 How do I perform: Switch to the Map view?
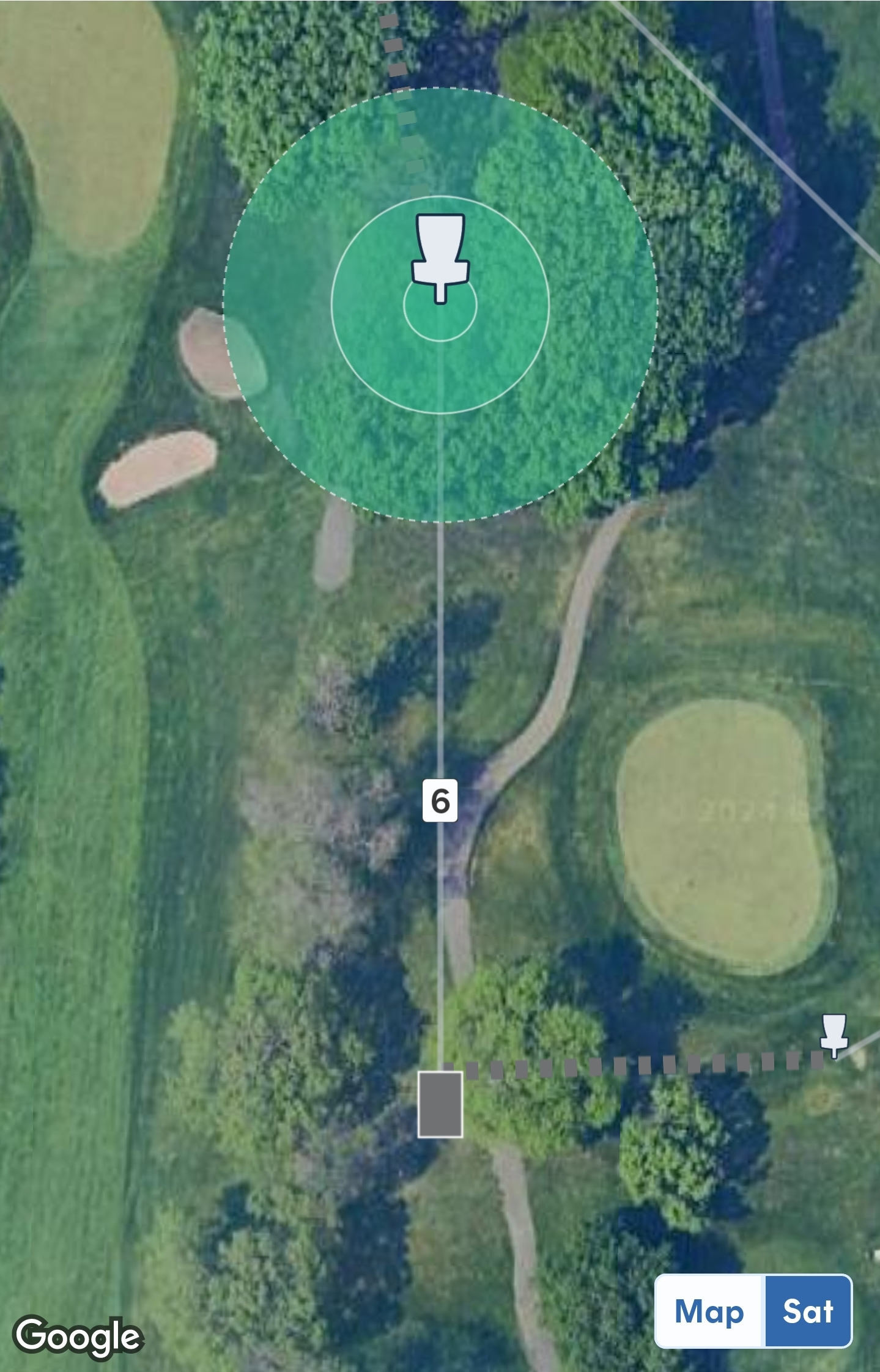point(709,1311)
